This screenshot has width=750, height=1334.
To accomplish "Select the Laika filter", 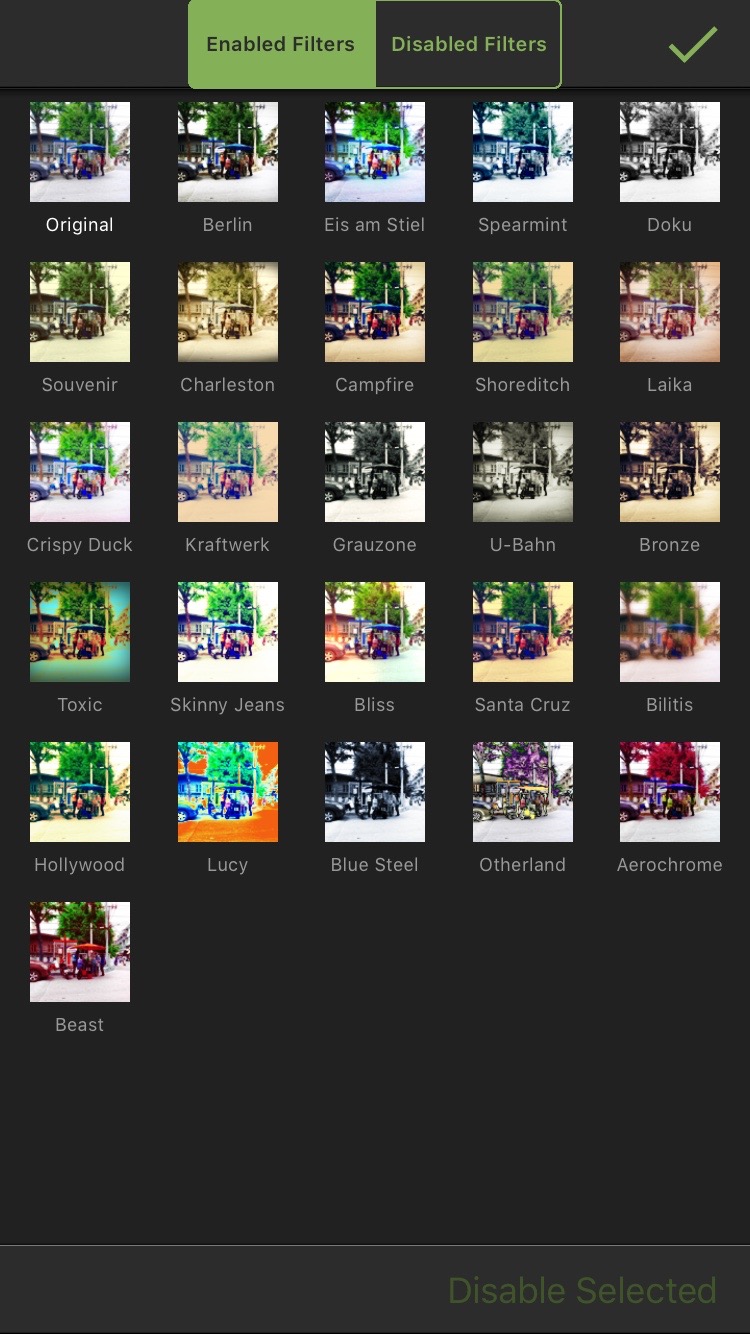I will pos(669,312).
